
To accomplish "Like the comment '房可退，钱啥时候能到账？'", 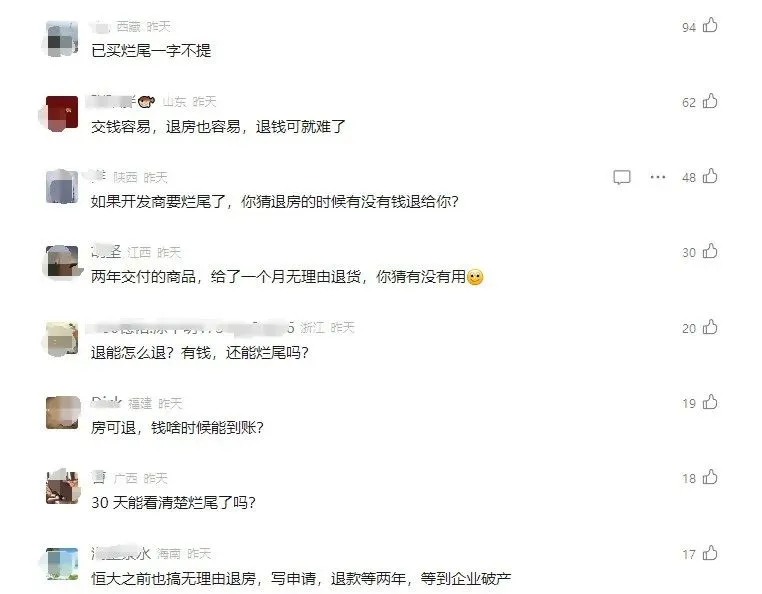I will 710,402.
